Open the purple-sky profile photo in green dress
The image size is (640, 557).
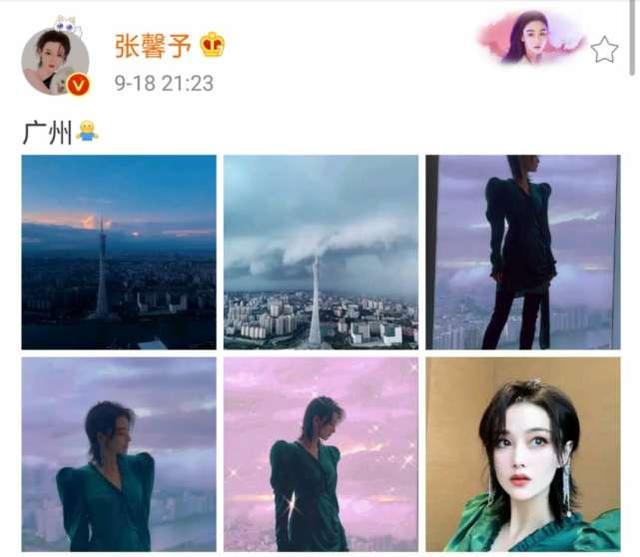click(119, 454)
